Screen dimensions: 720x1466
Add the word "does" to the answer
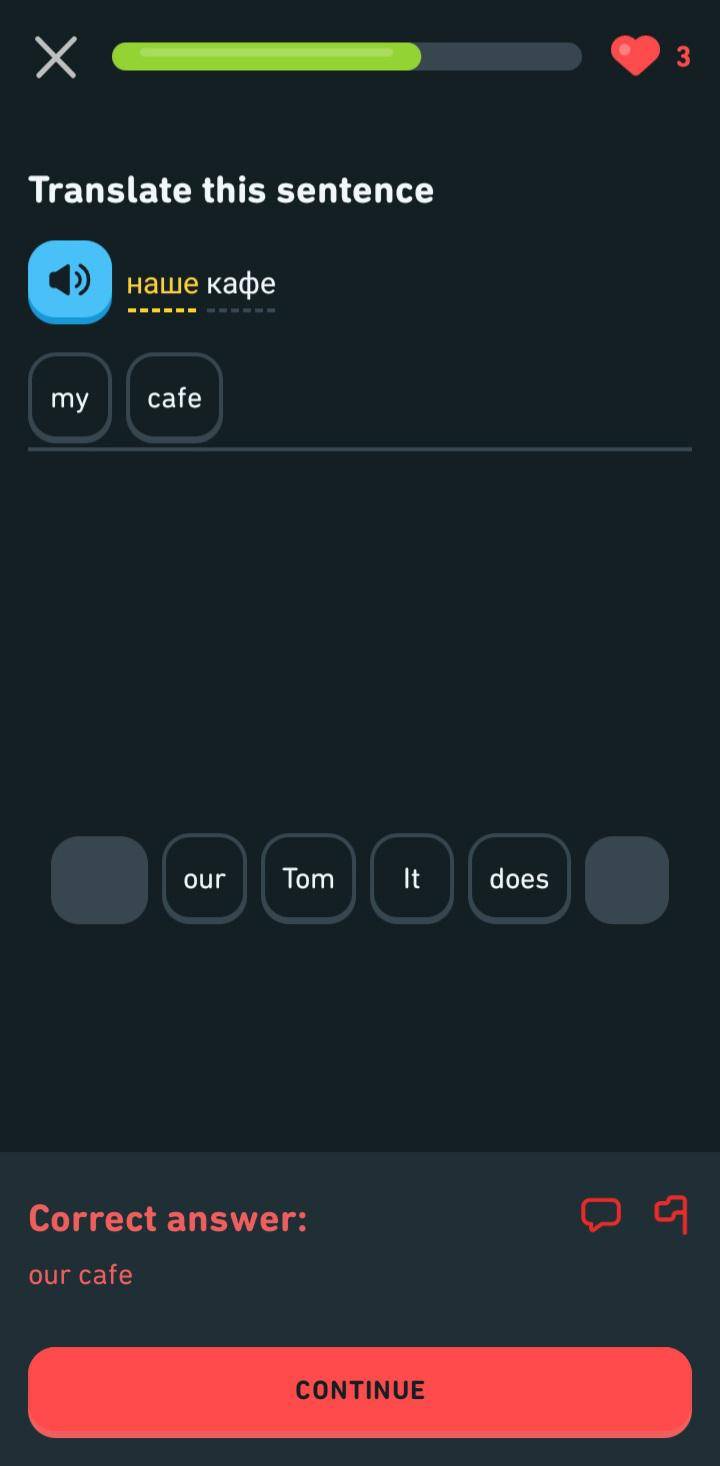pyautogui.click(x=519, y=878)
